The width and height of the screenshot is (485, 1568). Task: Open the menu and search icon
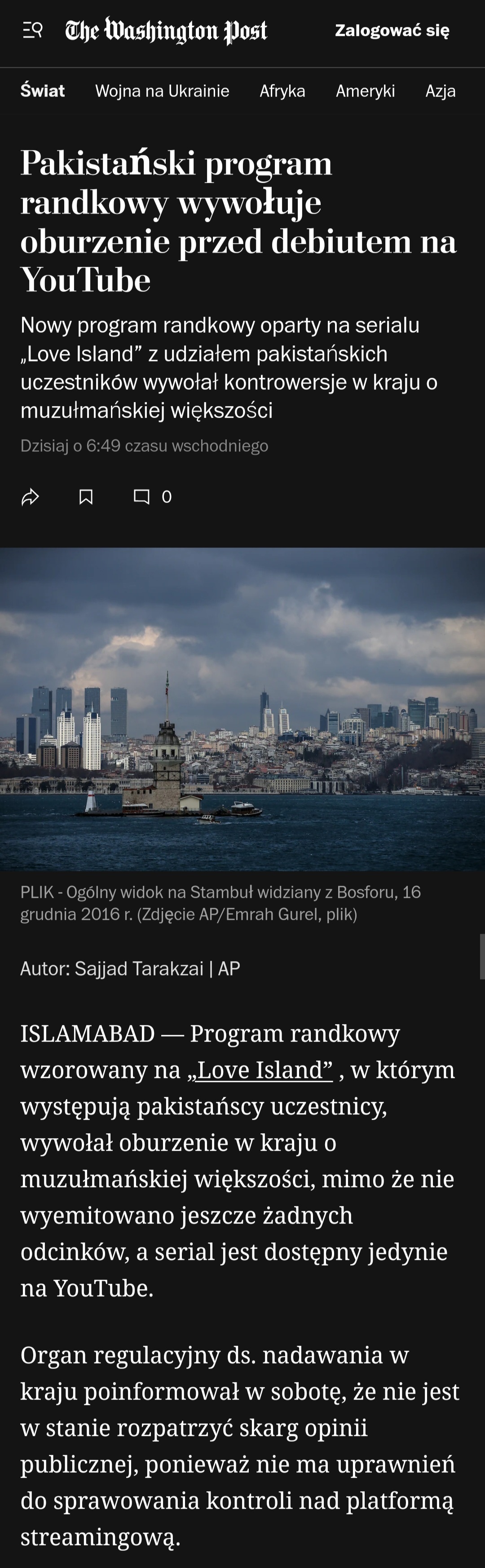click(32, 30)
